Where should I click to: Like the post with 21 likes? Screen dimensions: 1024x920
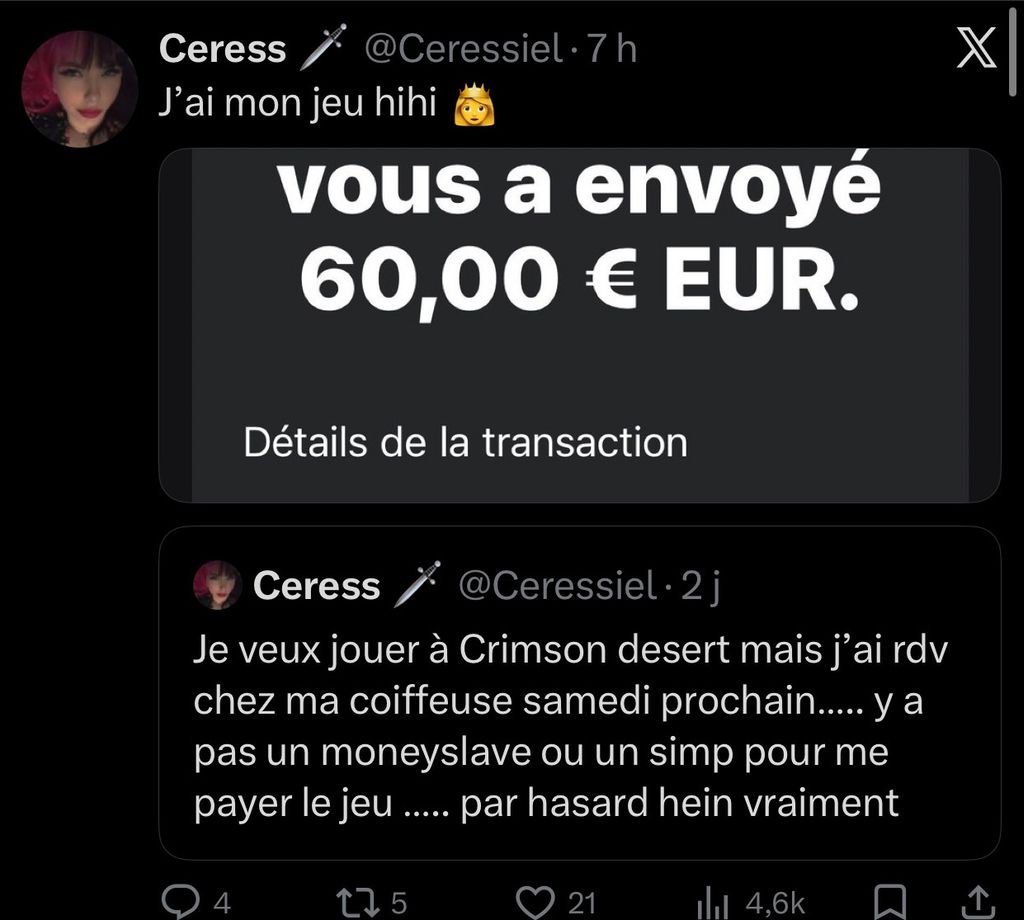(x=540, y=901)
